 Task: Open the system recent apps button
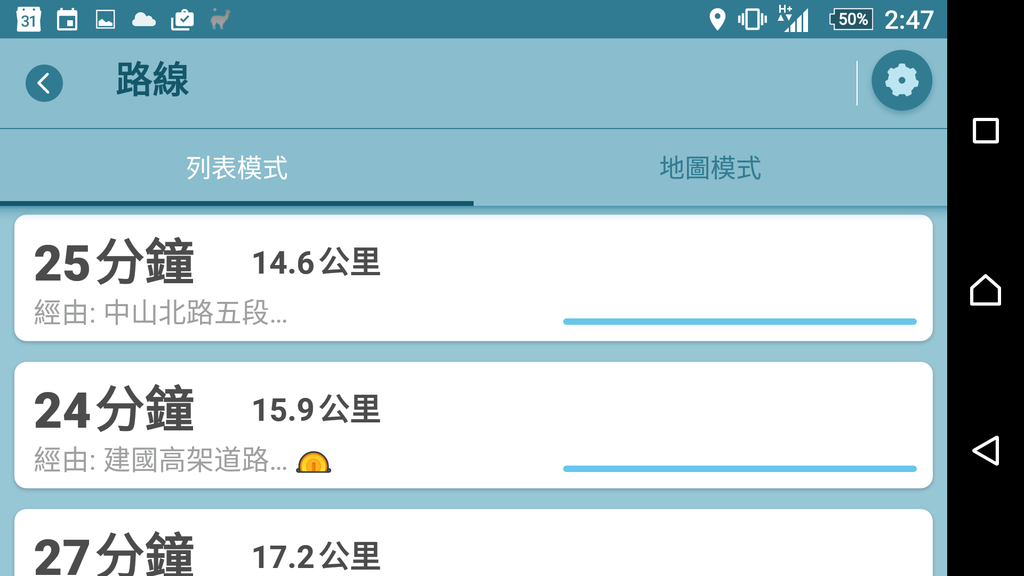pos(985,131)
